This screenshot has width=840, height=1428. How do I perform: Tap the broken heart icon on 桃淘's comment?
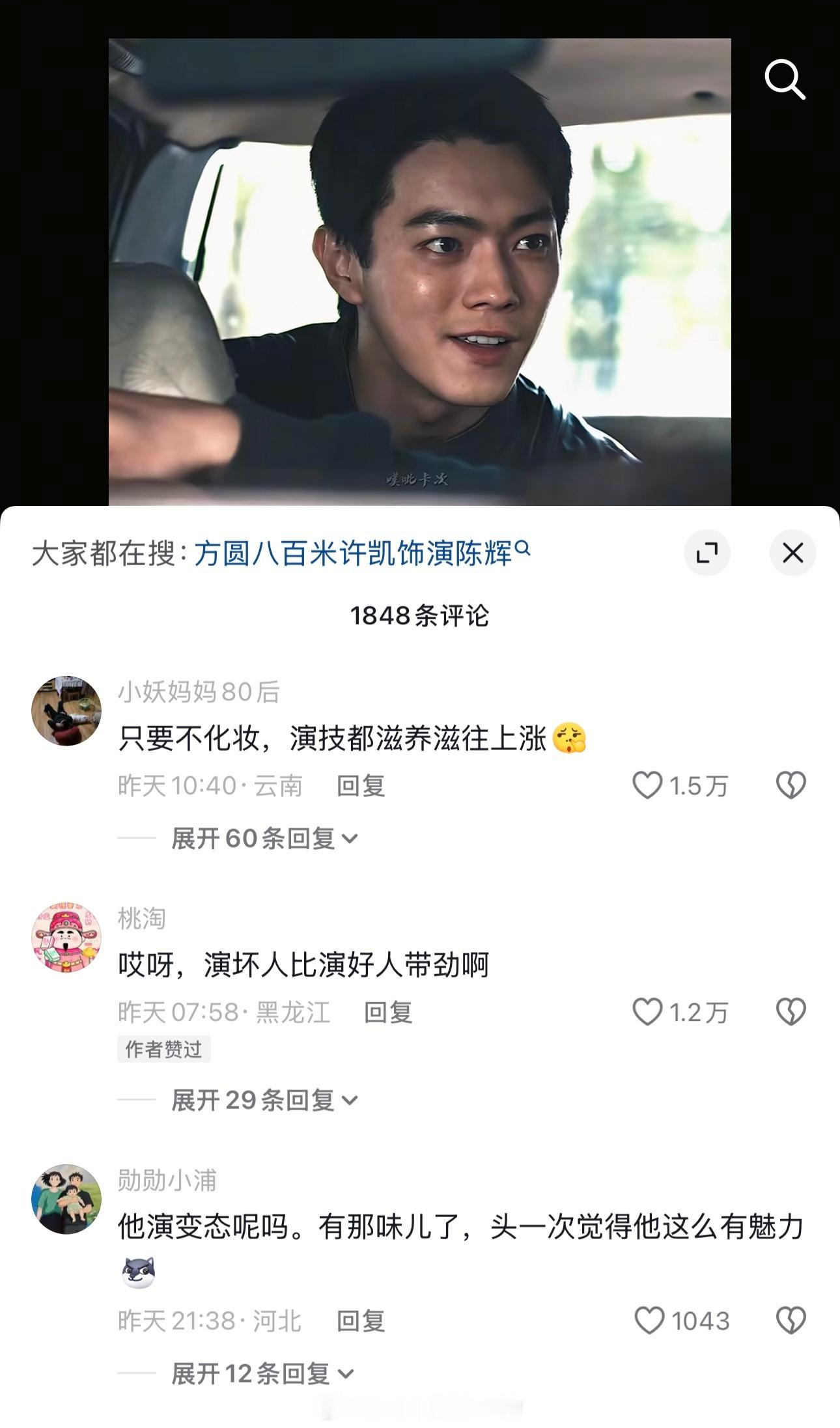[x=792, y=1011]
